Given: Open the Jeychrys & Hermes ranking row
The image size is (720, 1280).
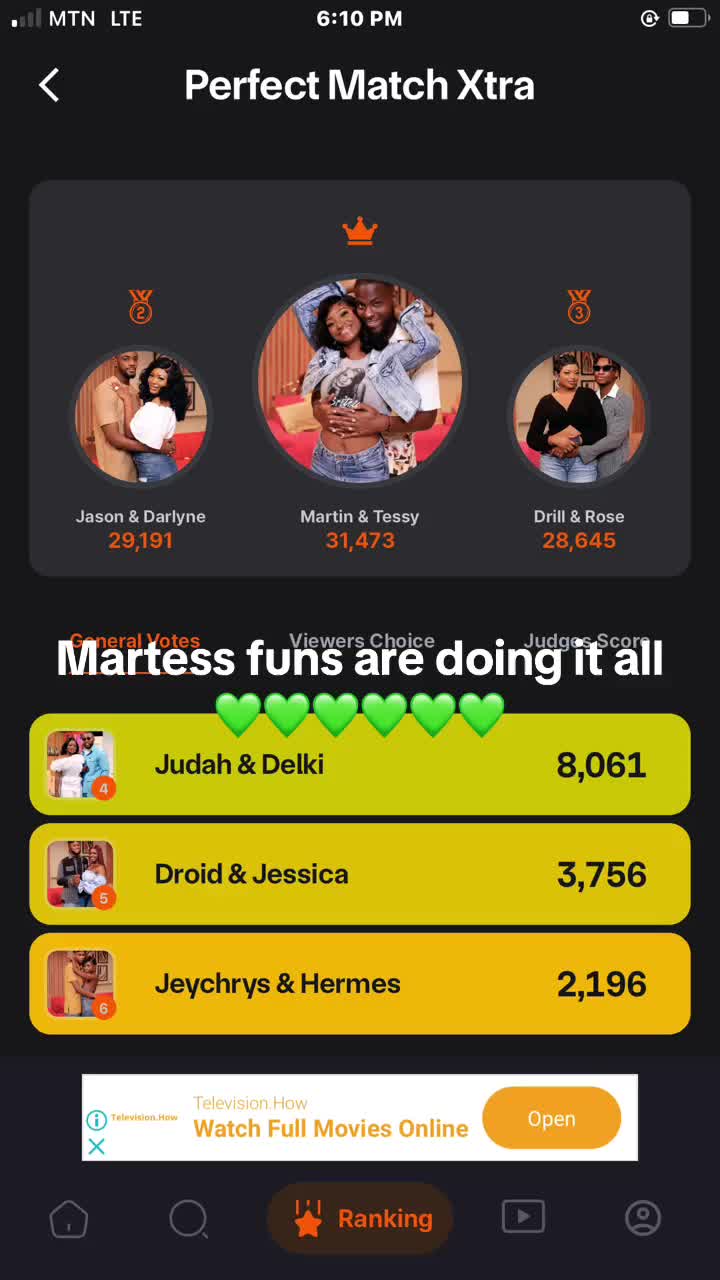Looking at the screenshot, I should click(360, 984).
